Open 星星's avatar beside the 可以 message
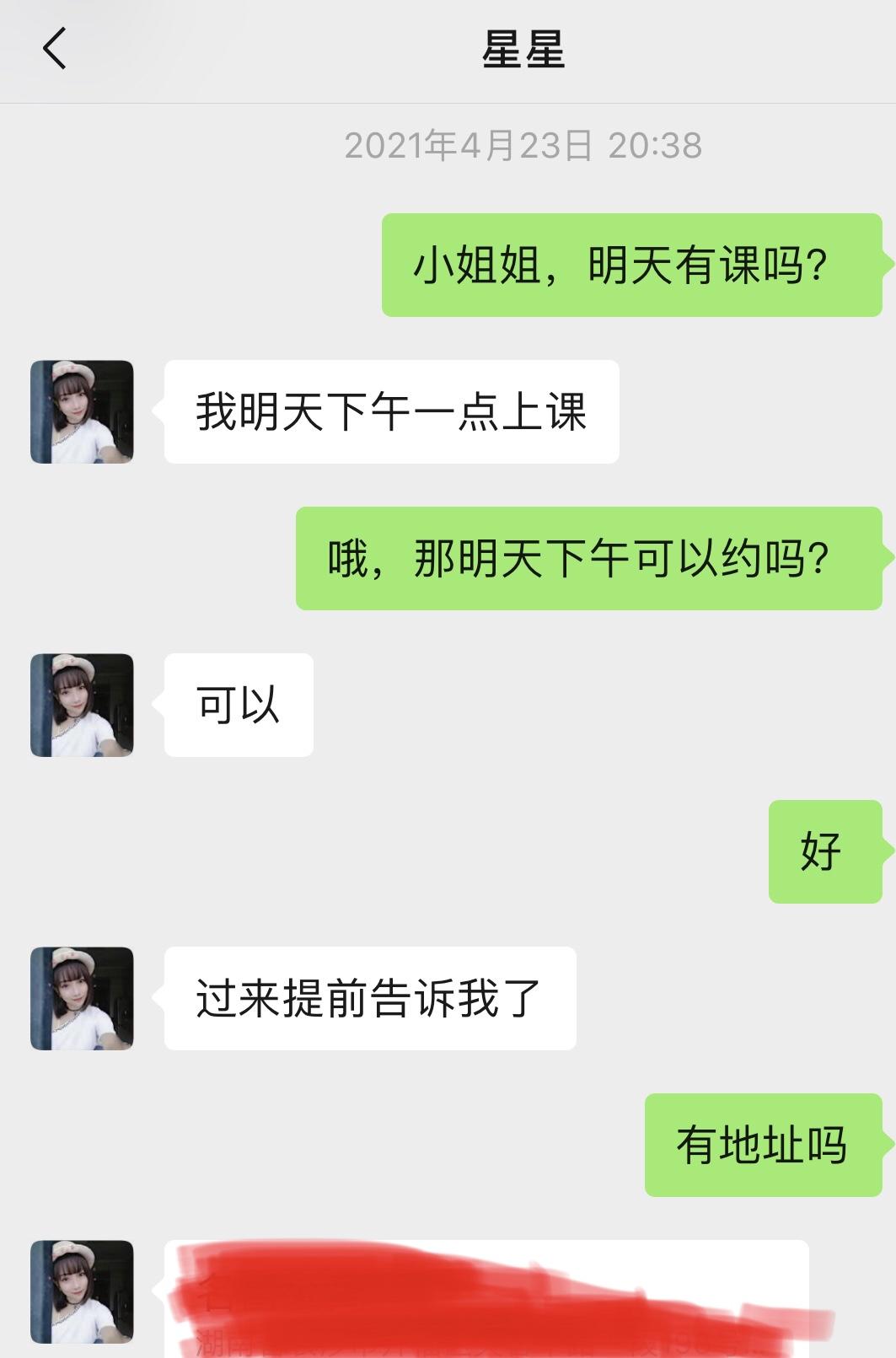The width and height of the screenshot is (896, 1358). tap(82, 705)
